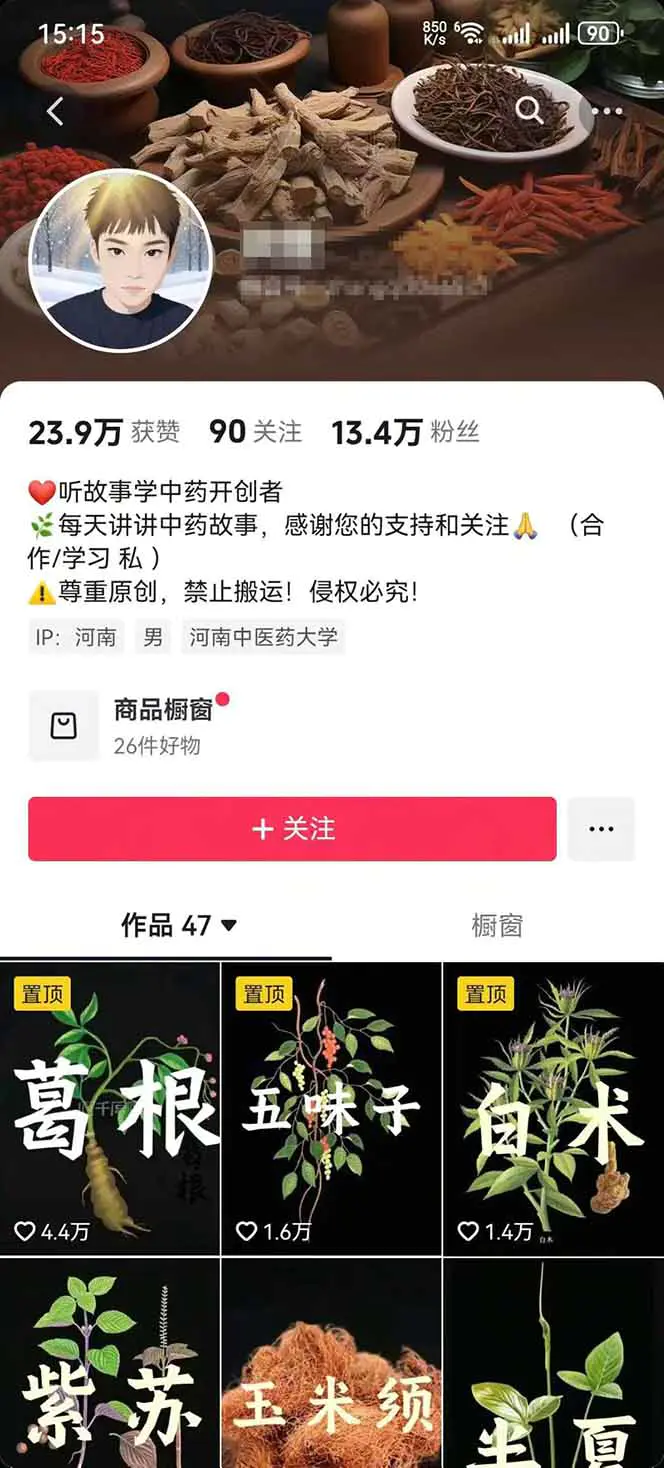Play the pinned 五味子 video

pyautogui.click(x=331, y=1108)
